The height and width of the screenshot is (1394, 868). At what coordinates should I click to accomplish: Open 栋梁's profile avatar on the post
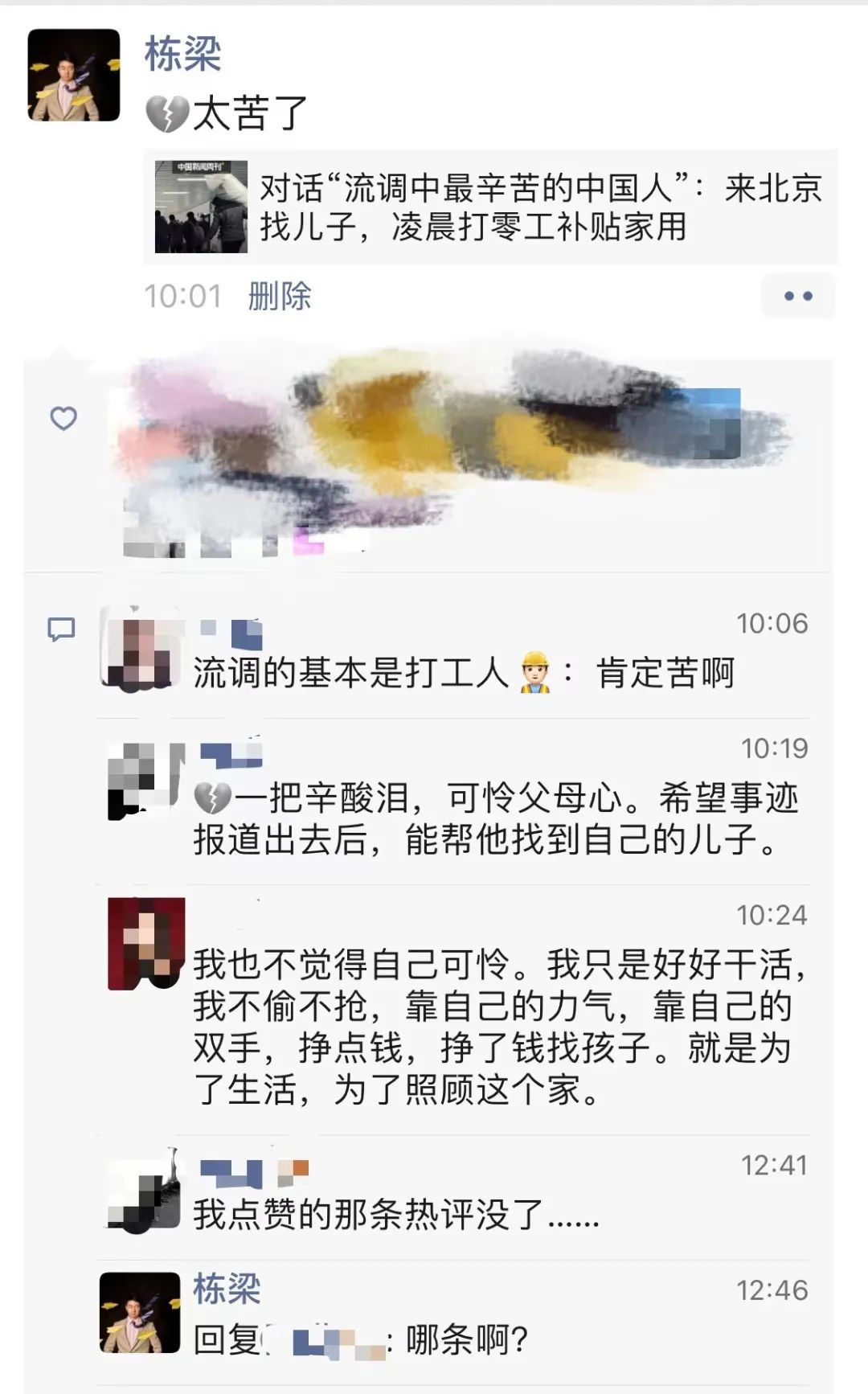[x=73, y=75]
